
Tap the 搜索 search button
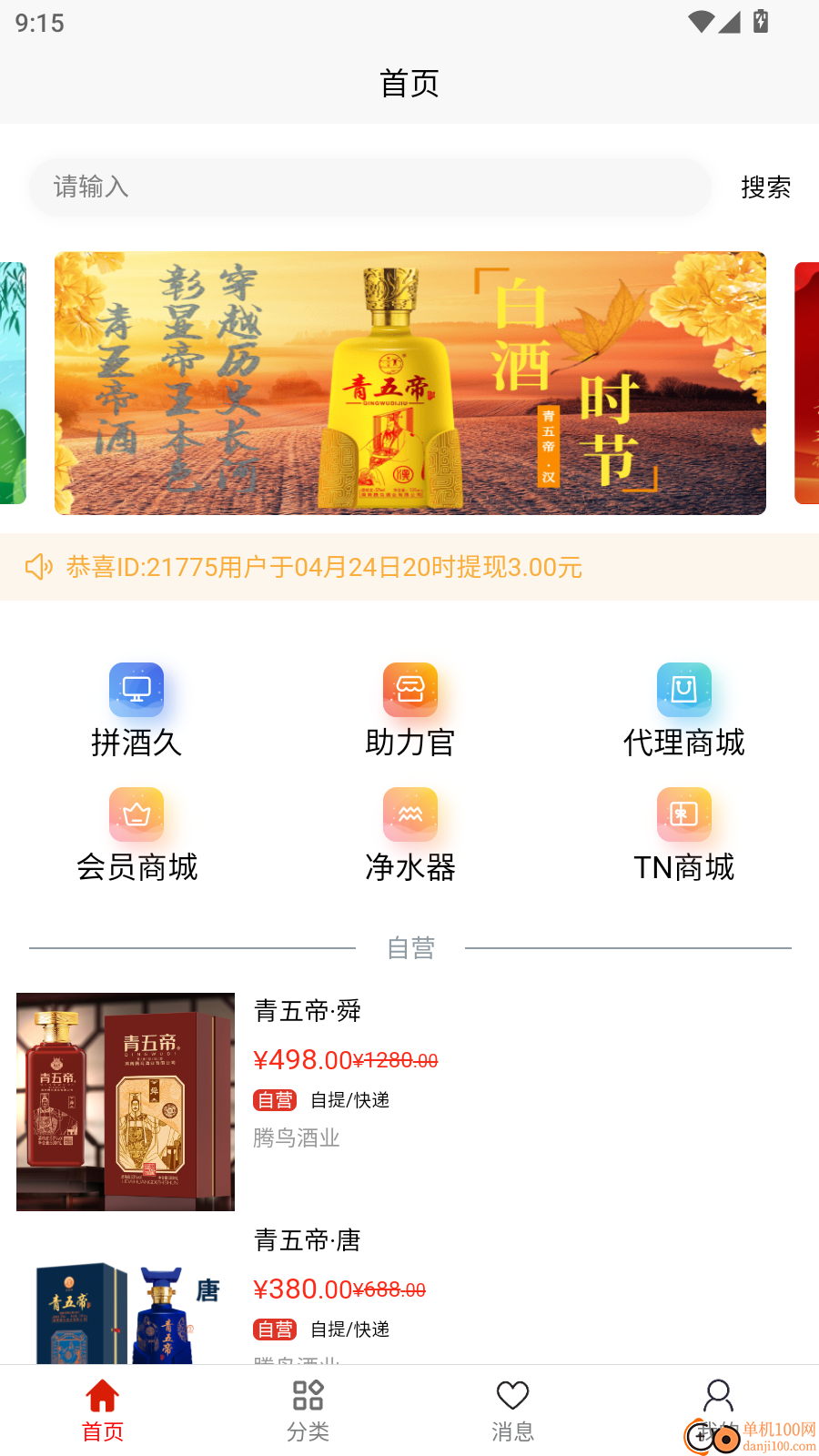pyautogui.click(x=765, y=187)
